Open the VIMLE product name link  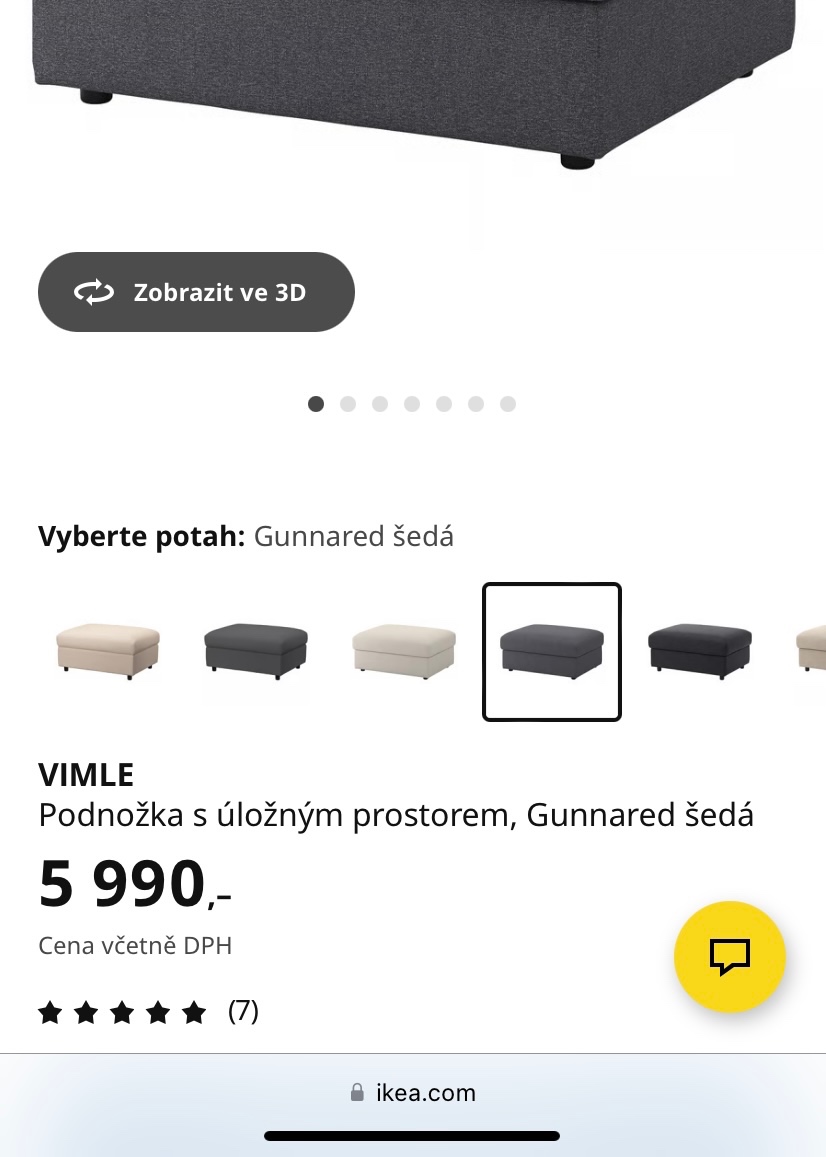click(86, 774)
